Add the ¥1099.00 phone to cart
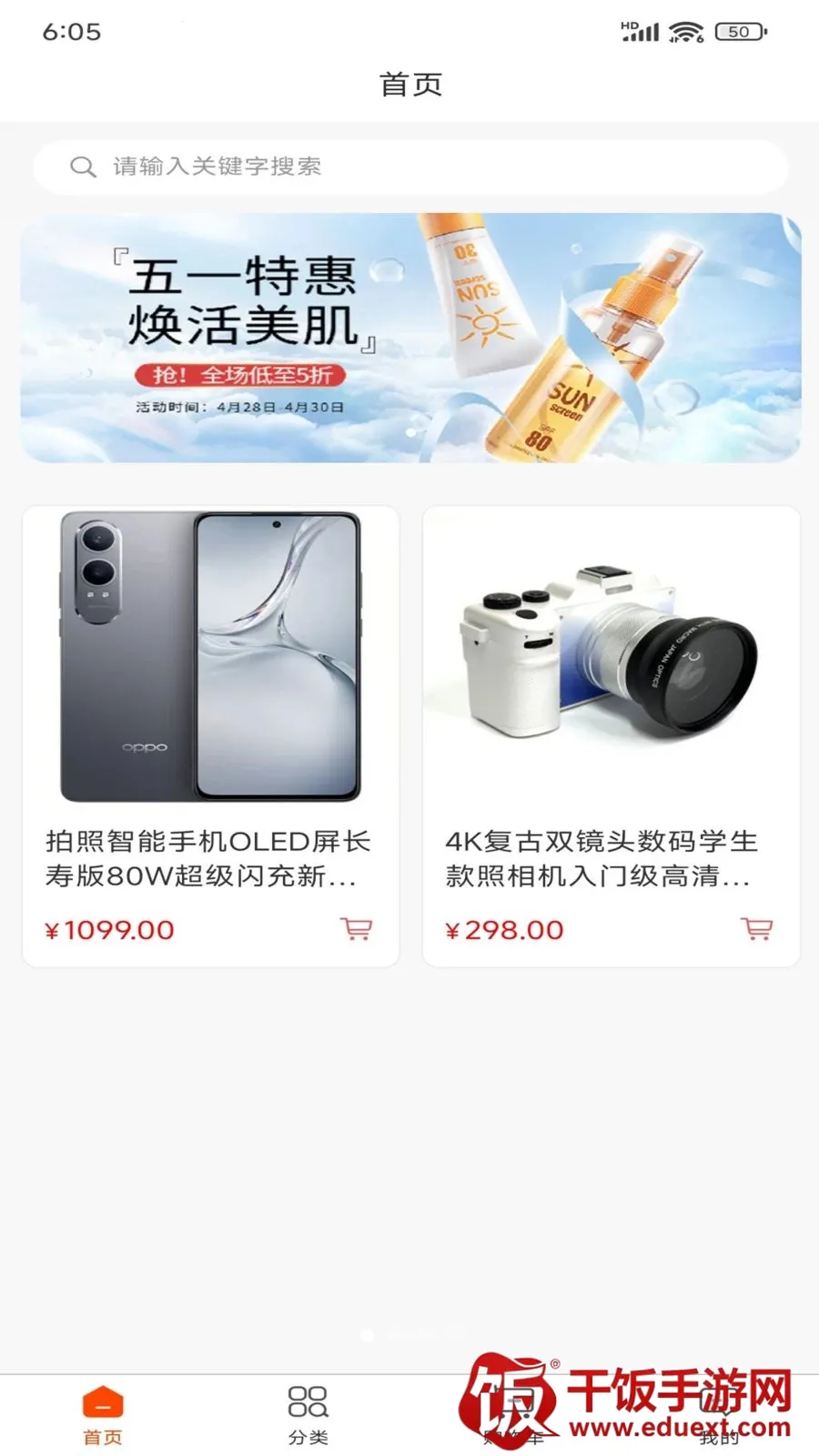Viewport: 819px width, 1456px height. click(356, 929)
